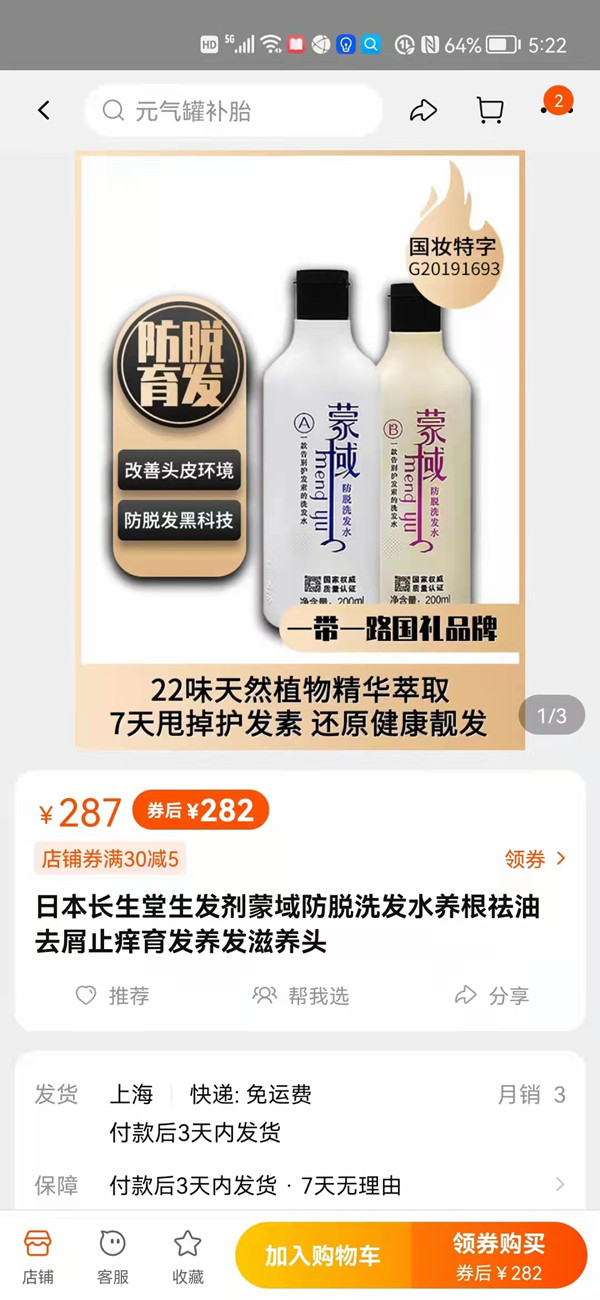Open the main product image
This screenshot has height=1300, width=600.
[x=300, y=450]
